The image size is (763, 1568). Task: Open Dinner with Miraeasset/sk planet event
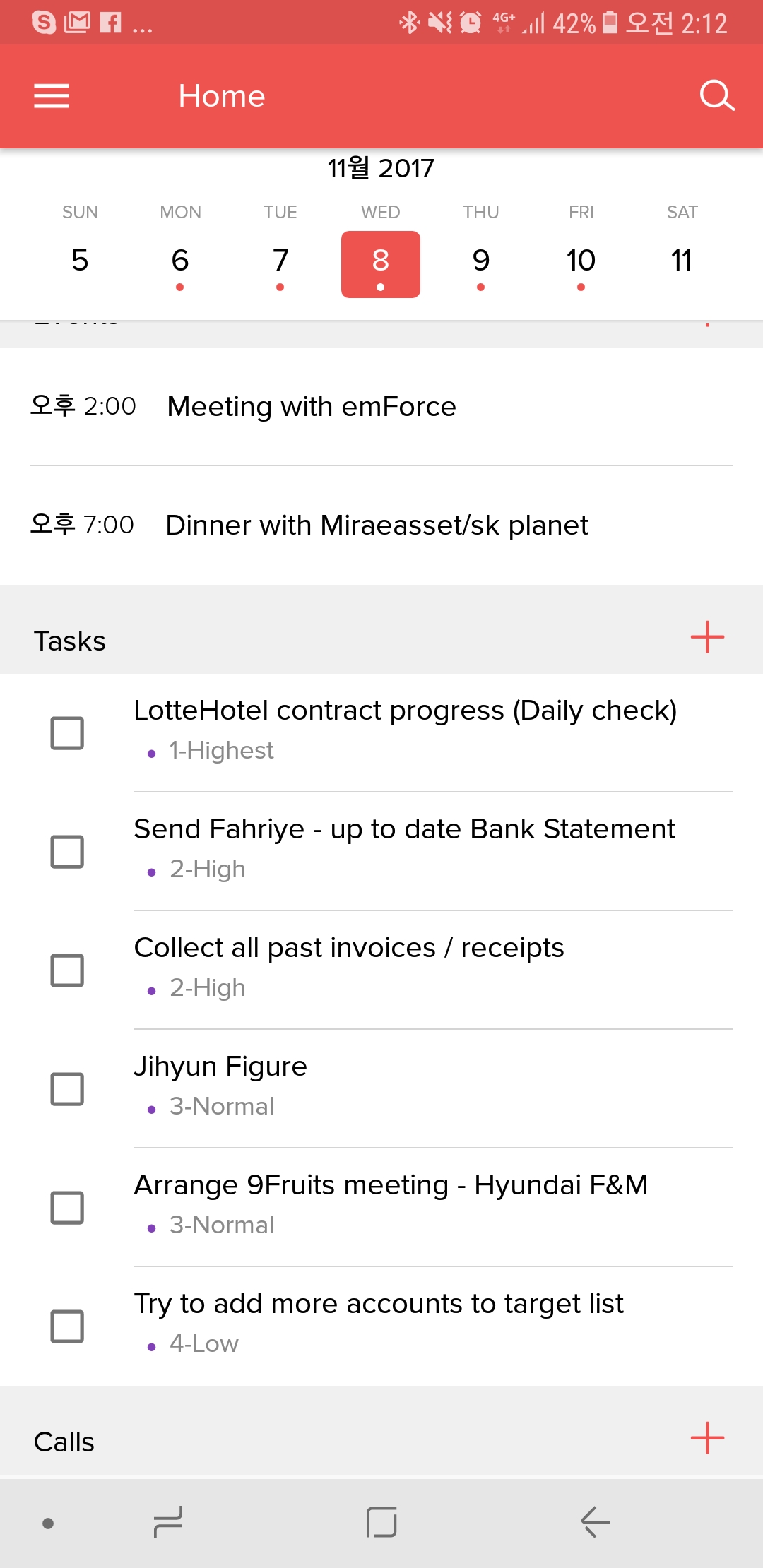(x=377, y=525)
